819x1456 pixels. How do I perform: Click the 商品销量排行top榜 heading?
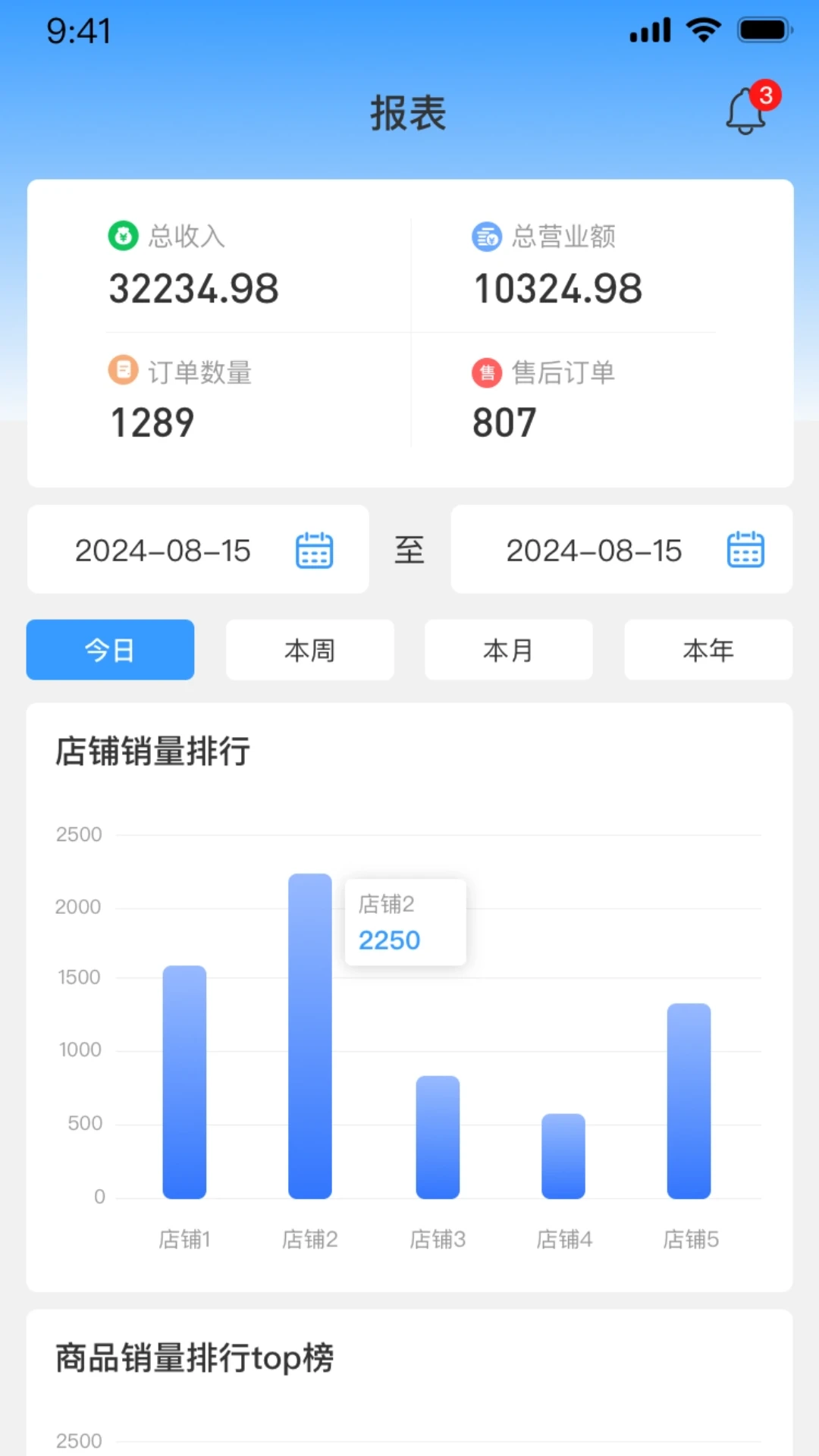click(x=193, y=1359)
